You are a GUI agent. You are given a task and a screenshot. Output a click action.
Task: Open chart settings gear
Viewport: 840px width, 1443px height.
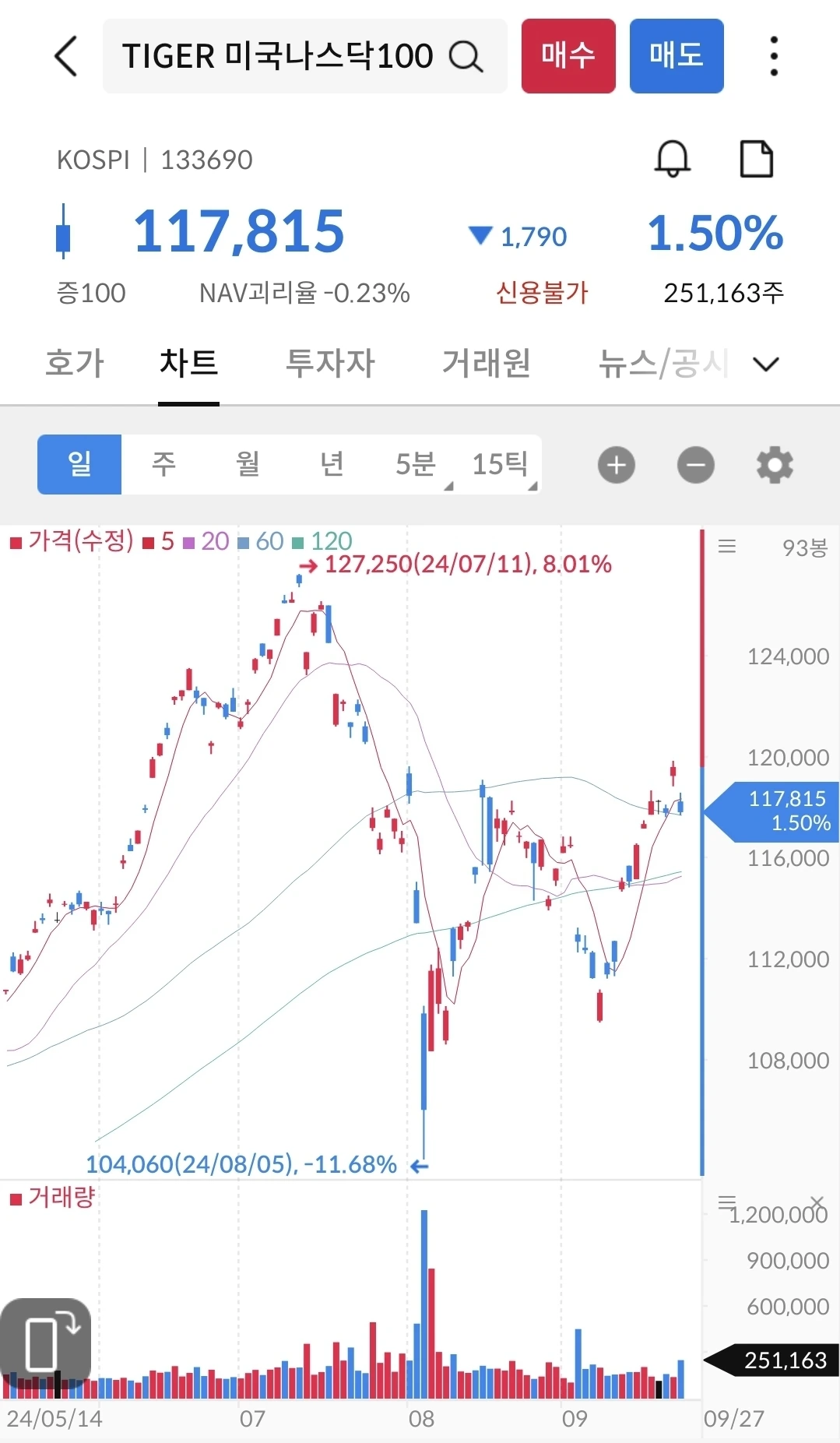pos(775,465)
